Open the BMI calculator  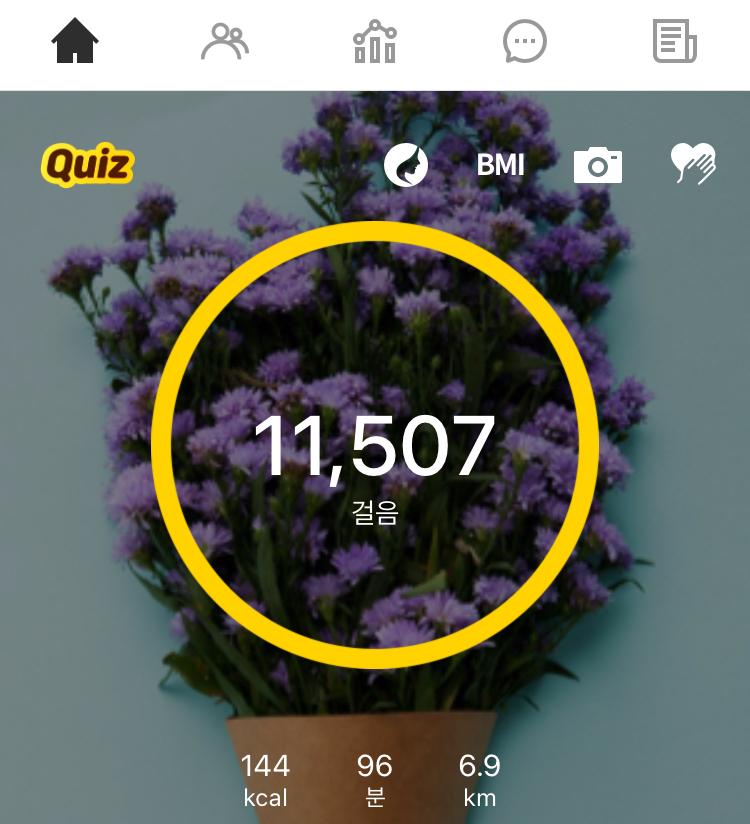pyautogui.click(x=500, y=165)
